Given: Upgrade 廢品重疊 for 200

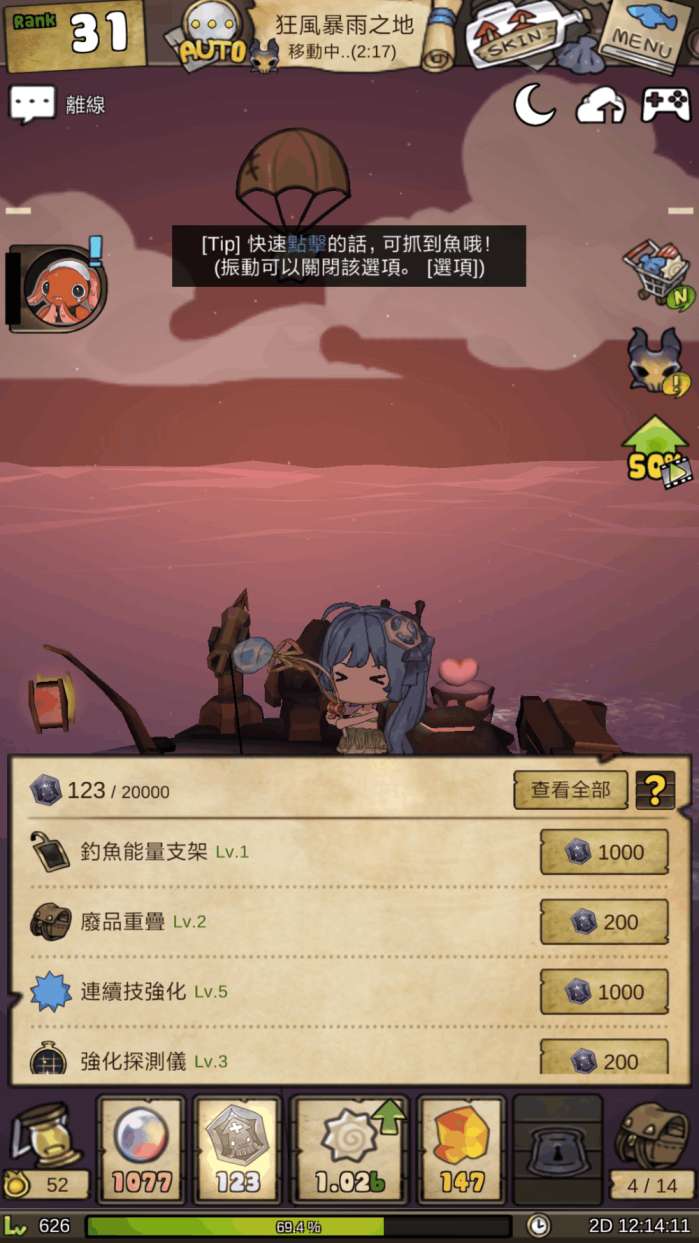Looking at the screenshot, I should point(604,922).
